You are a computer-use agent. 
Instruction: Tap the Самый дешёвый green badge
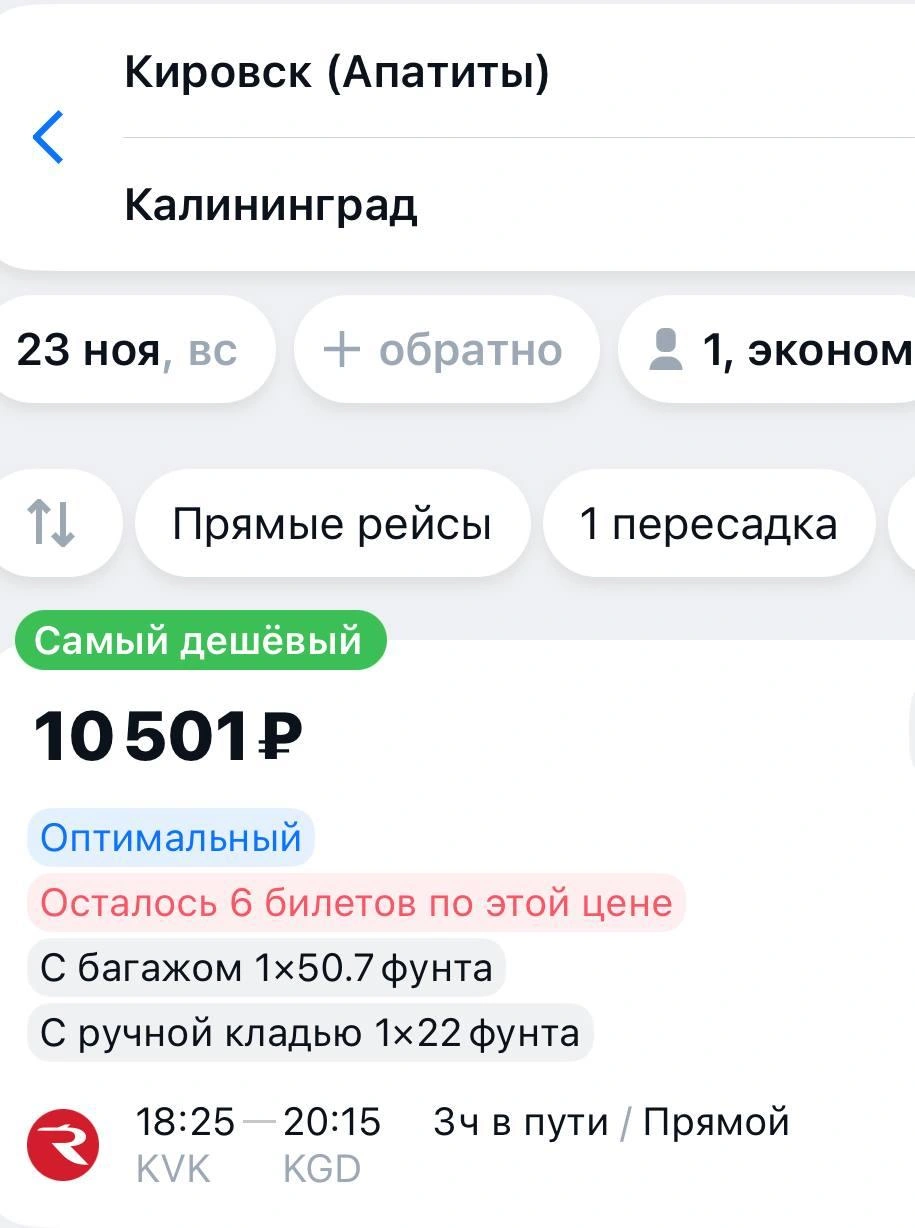[200, 640]
